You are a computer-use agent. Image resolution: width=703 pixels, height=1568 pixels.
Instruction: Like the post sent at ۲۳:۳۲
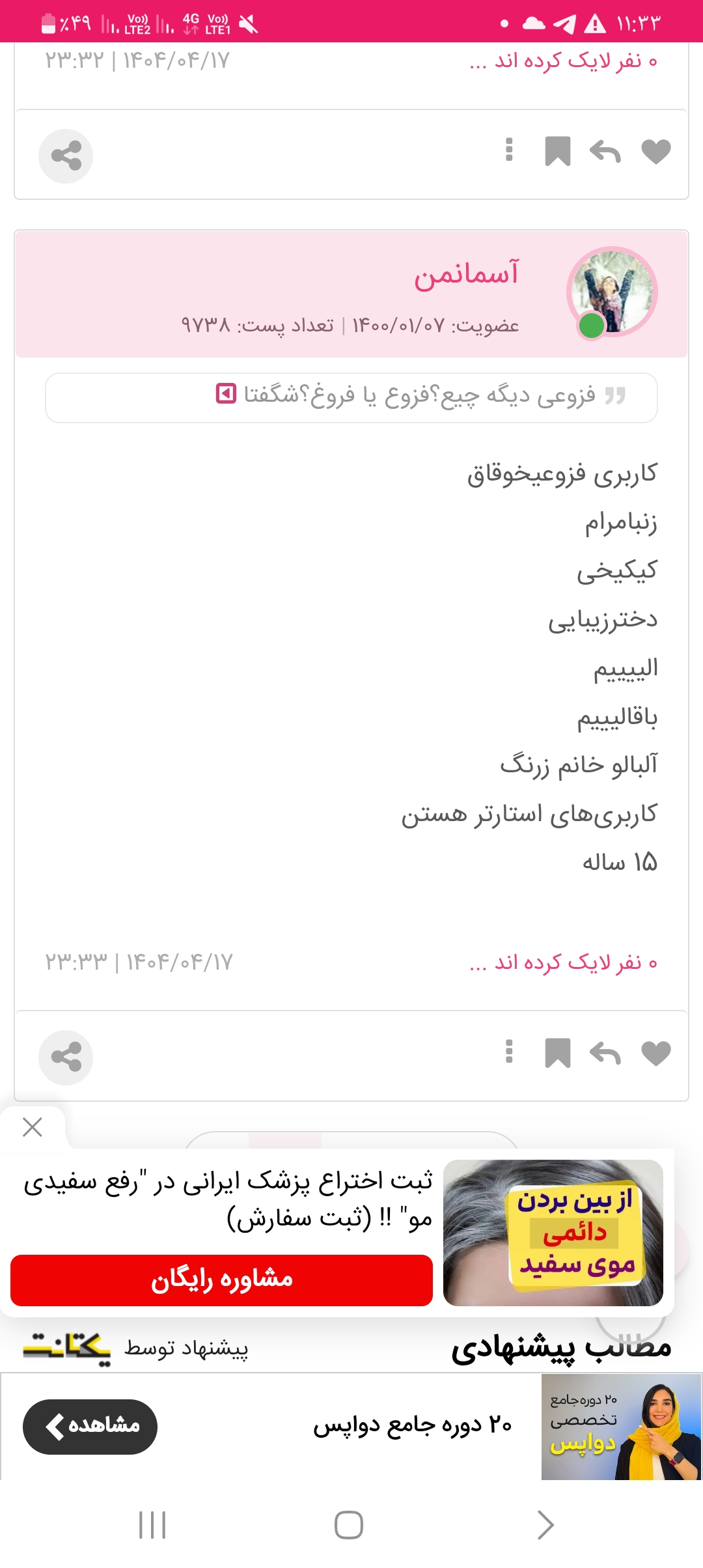point(655,152)
